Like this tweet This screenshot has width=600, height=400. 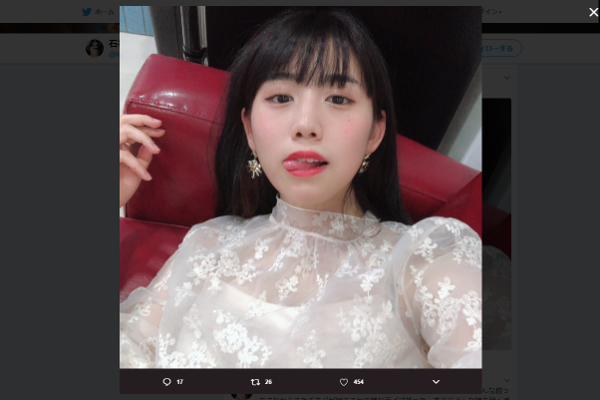[343, 382]
